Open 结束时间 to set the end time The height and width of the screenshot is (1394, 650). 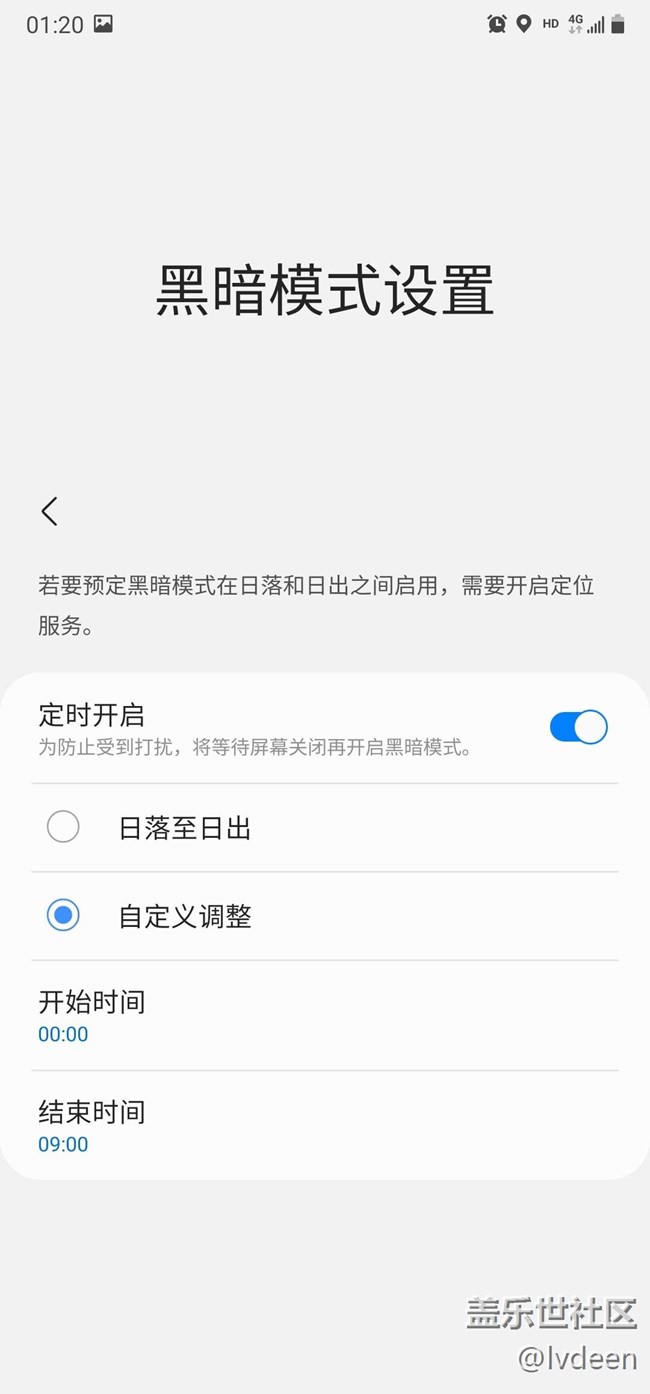(x=92, y=1125)
